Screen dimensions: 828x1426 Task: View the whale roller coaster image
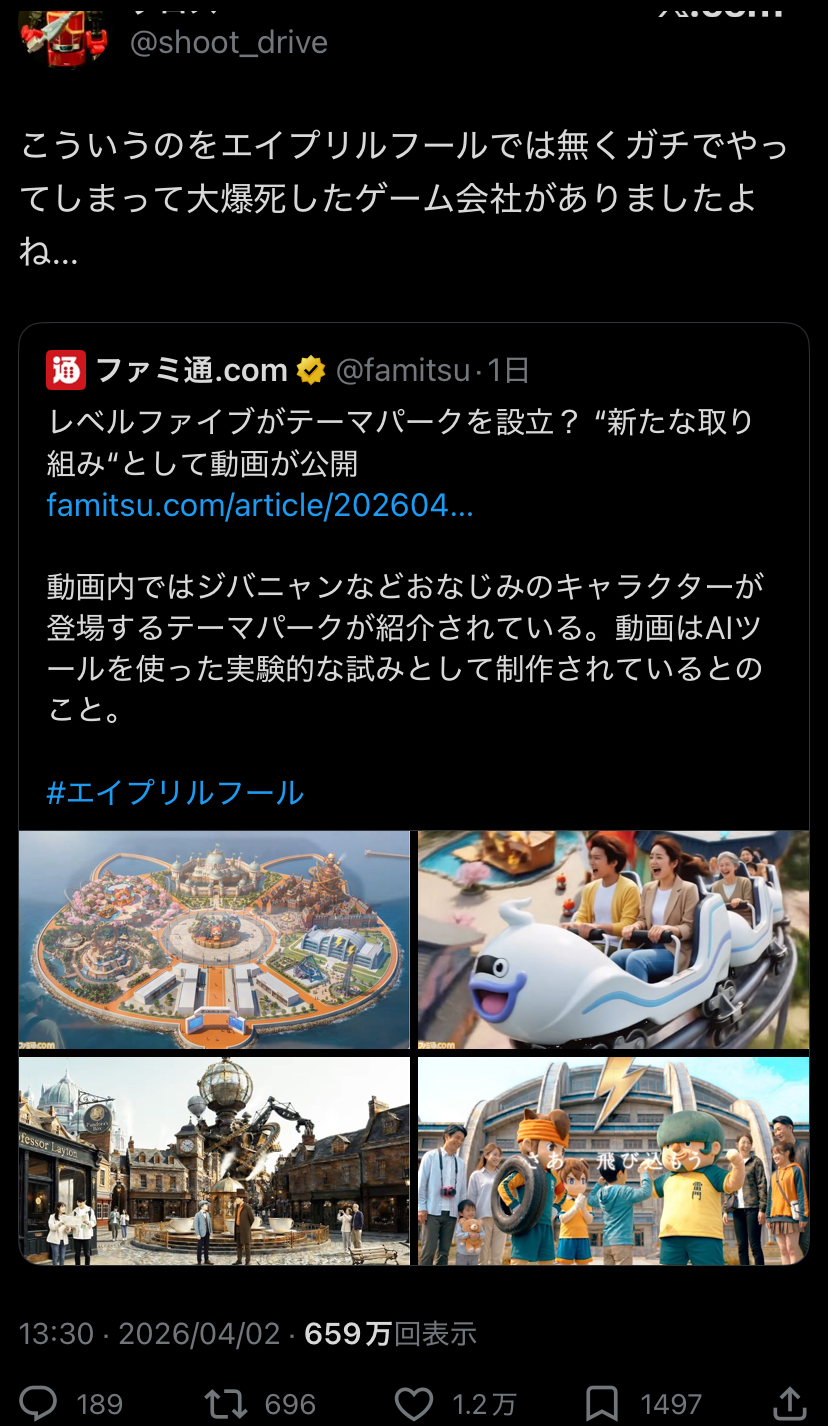(x=613, y=940)
